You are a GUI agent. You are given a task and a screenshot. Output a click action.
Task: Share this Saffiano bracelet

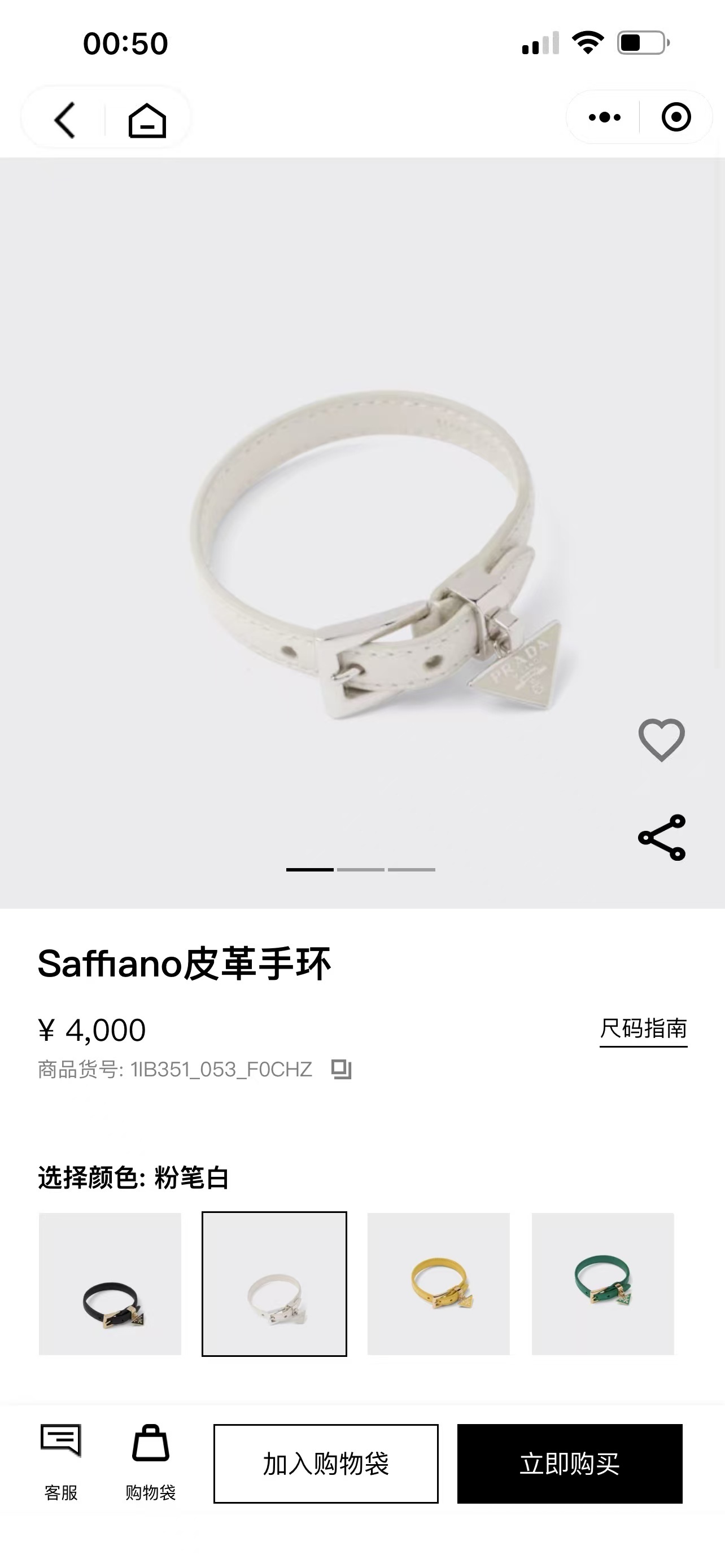tap(661, 837)
